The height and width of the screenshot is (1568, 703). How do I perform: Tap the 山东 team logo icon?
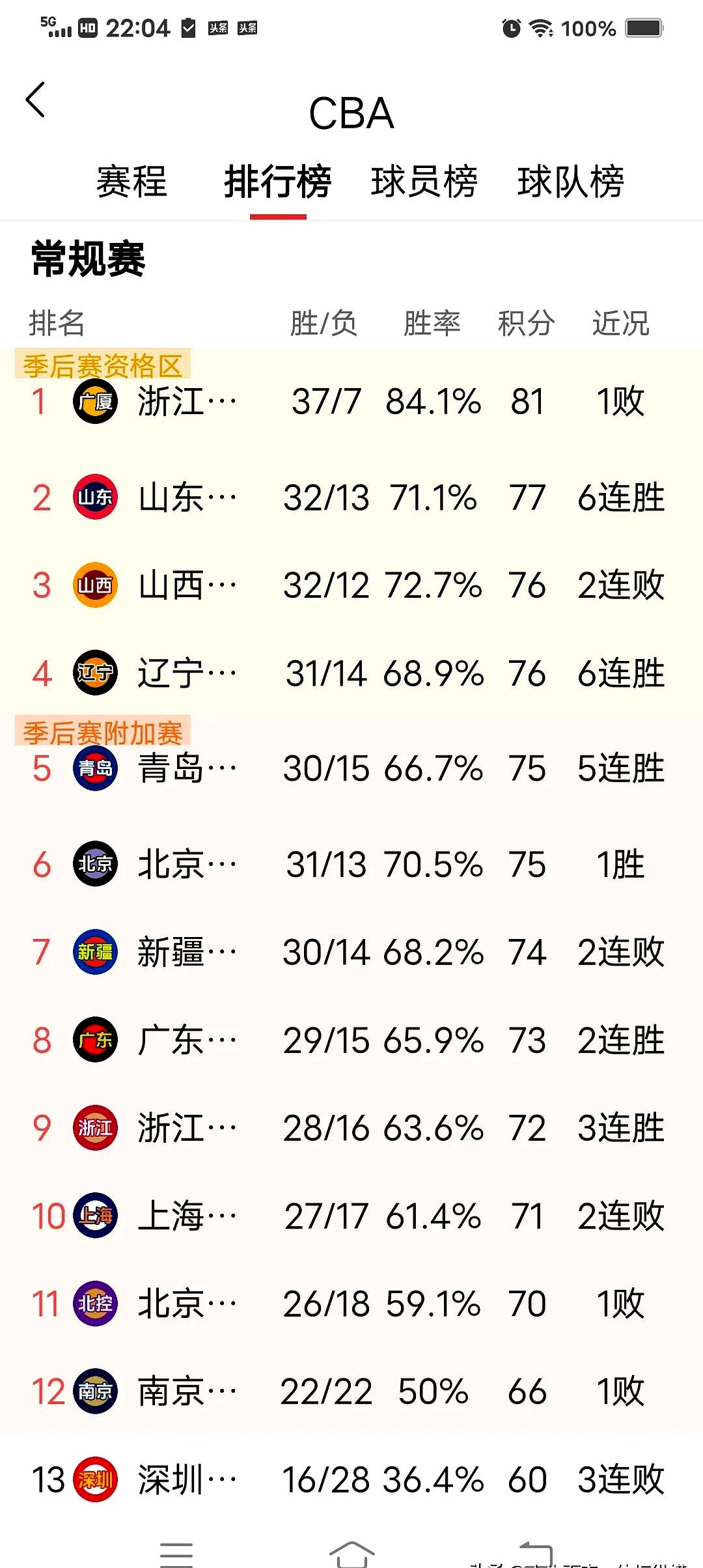(95, 496)
